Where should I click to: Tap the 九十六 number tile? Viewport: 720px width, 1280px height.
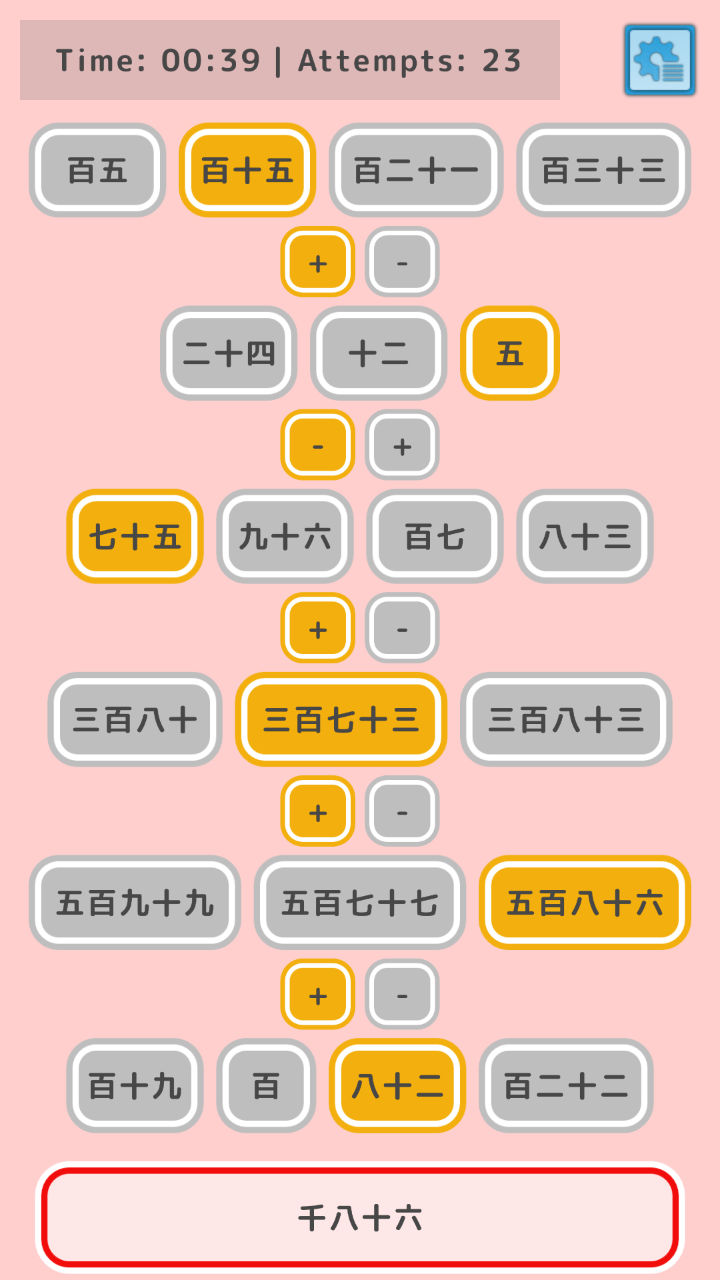pyautogui.click(x=285, y=536)
